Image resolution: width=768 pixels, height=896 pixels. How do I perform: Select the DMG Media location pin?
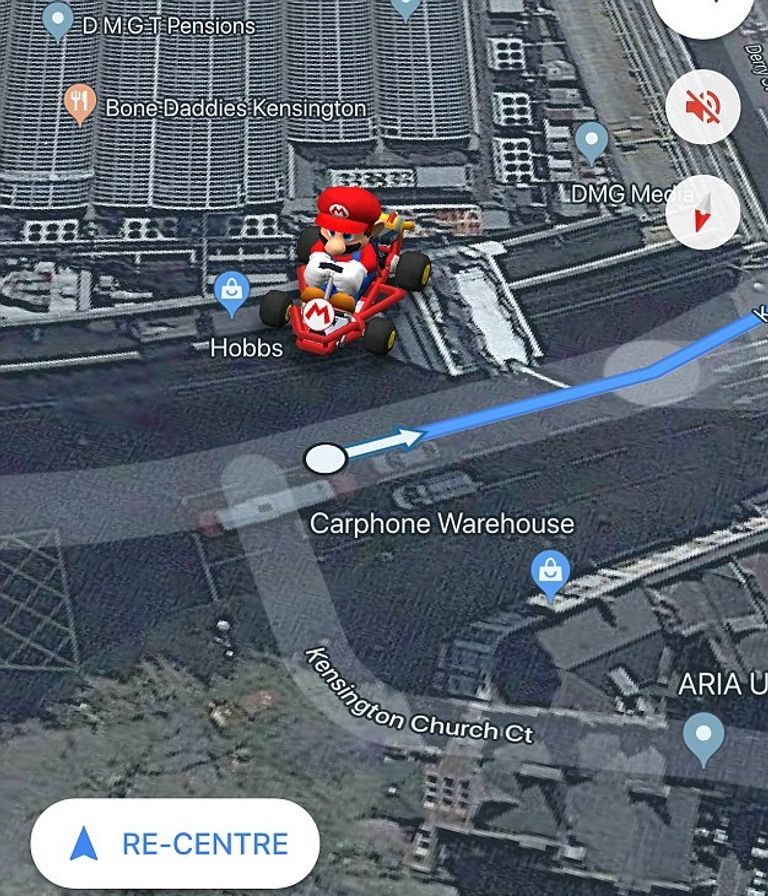[592, 141]
